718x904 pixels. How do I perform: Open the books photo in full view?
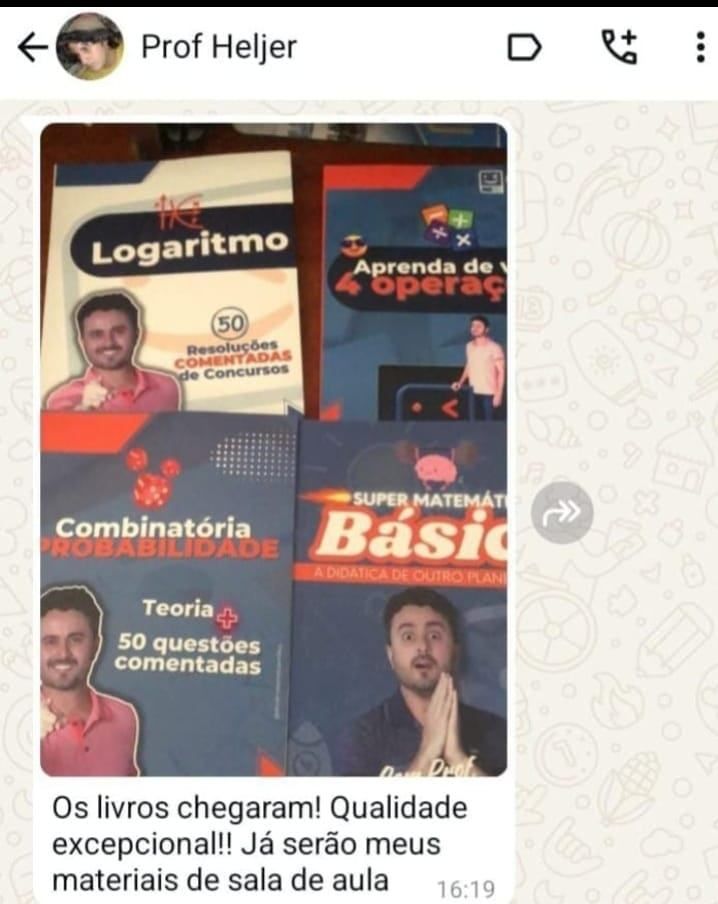click(x=273, y=450)
